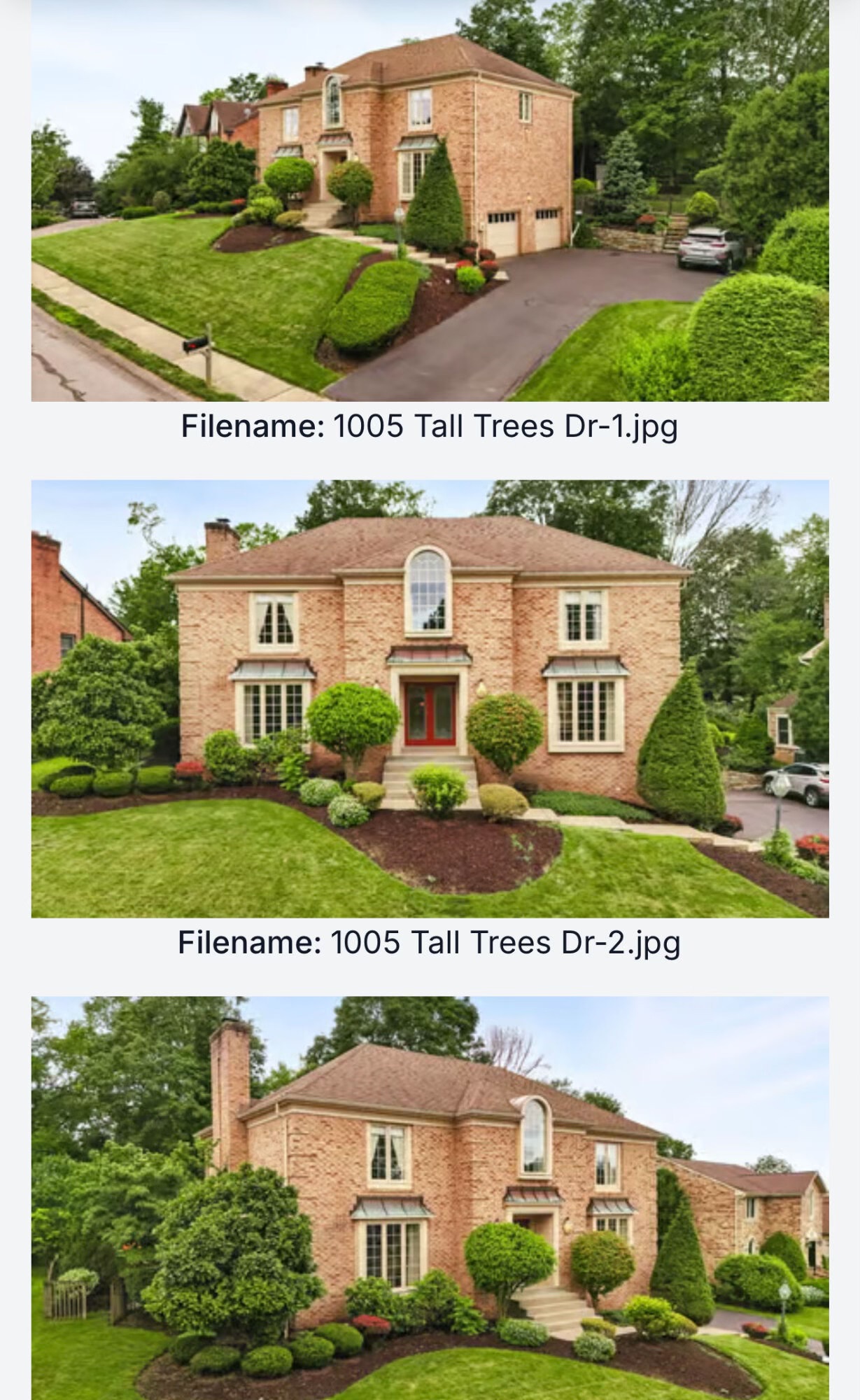The width and height of the screenshot is (860, 1400).
Task: View the image 1005 Tall Trees Dr-2.jpg
Action: pyautogui.click(x=430, y=698)
